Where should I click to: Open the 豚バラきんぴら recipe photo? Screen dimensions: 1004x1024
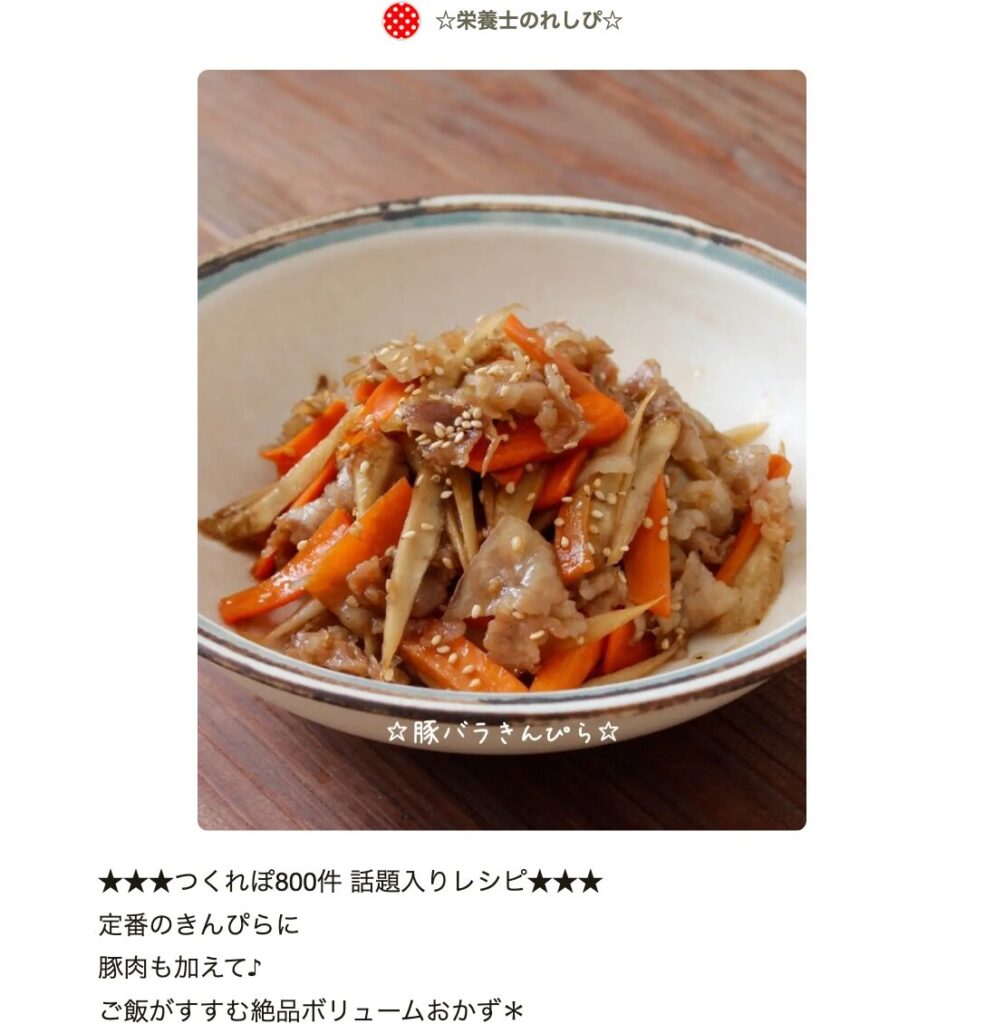tap(501, 450)
